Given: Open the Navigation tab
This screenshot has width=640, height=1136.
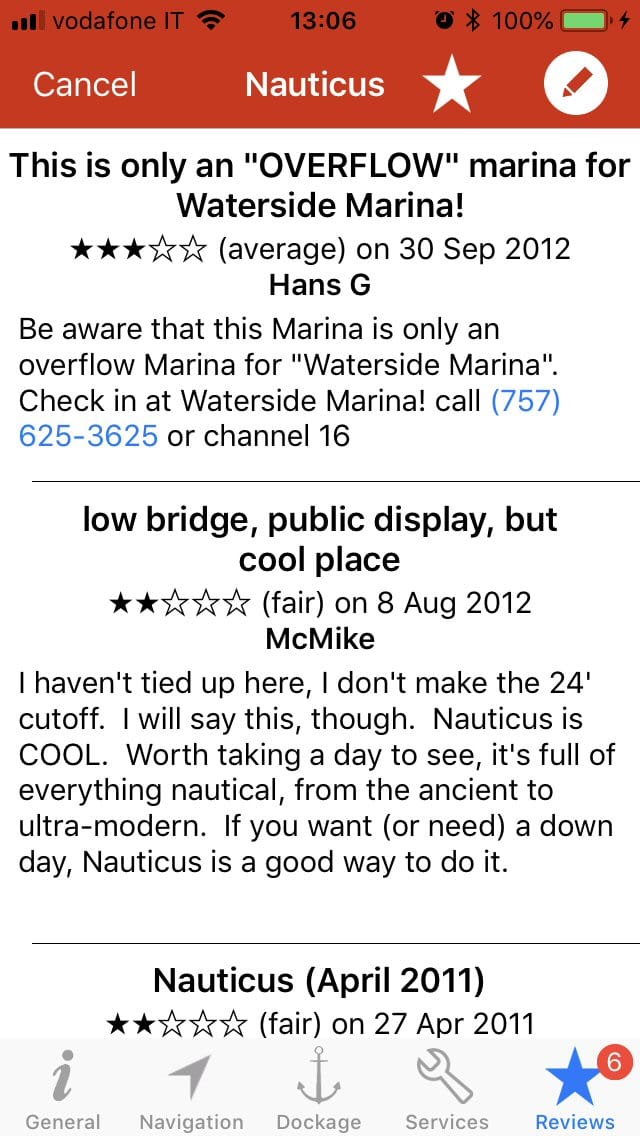Looking at the screenshot, I should pos(191,1090).
